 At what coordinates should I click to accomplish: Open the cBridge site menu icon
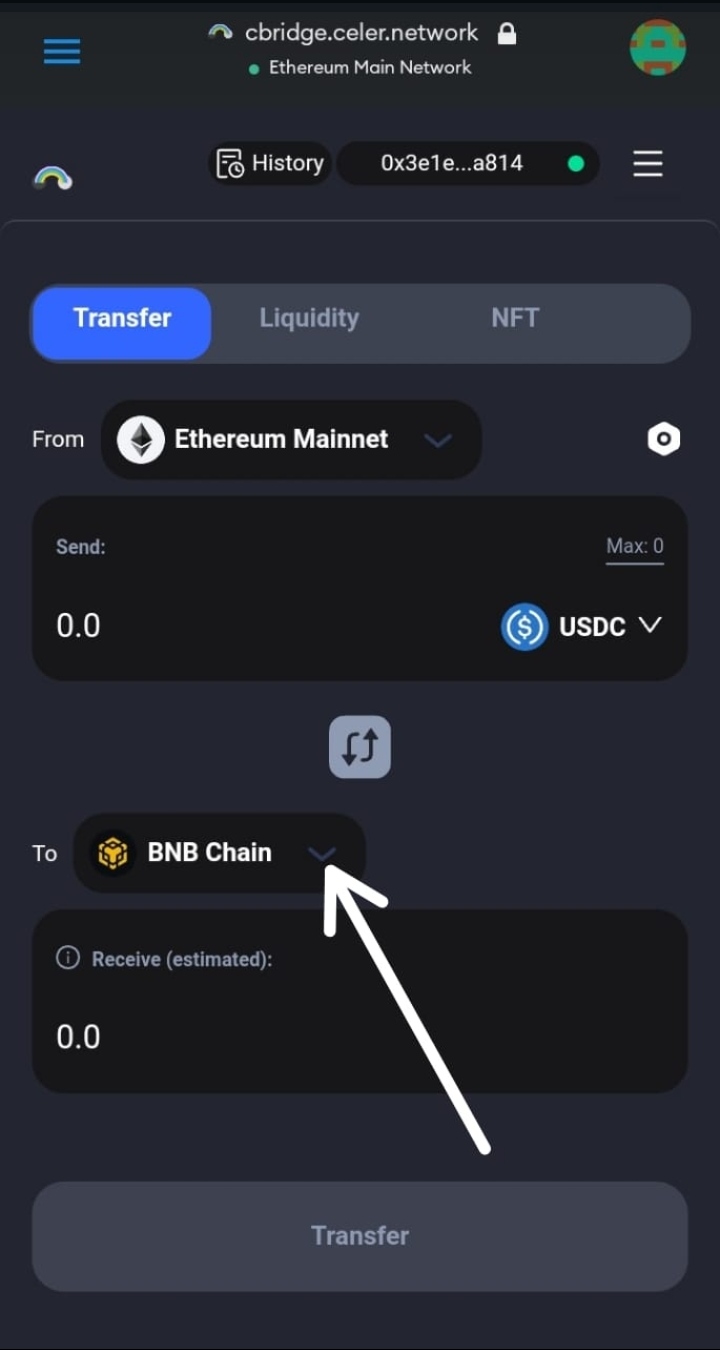pyautogui.click(x=647, y=163)
